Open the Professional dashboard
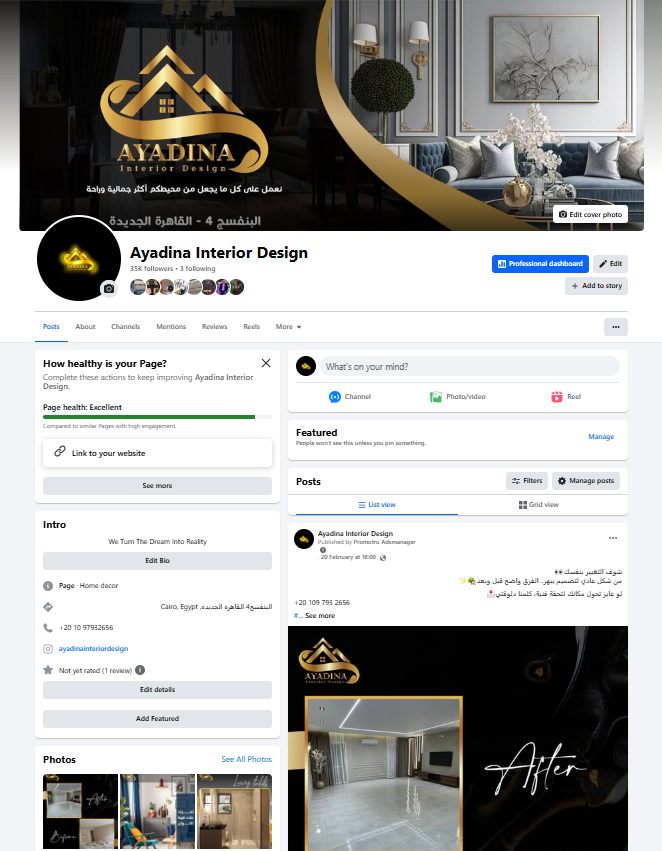Viewport: 662px width, 851px height. tap(539, 263)
